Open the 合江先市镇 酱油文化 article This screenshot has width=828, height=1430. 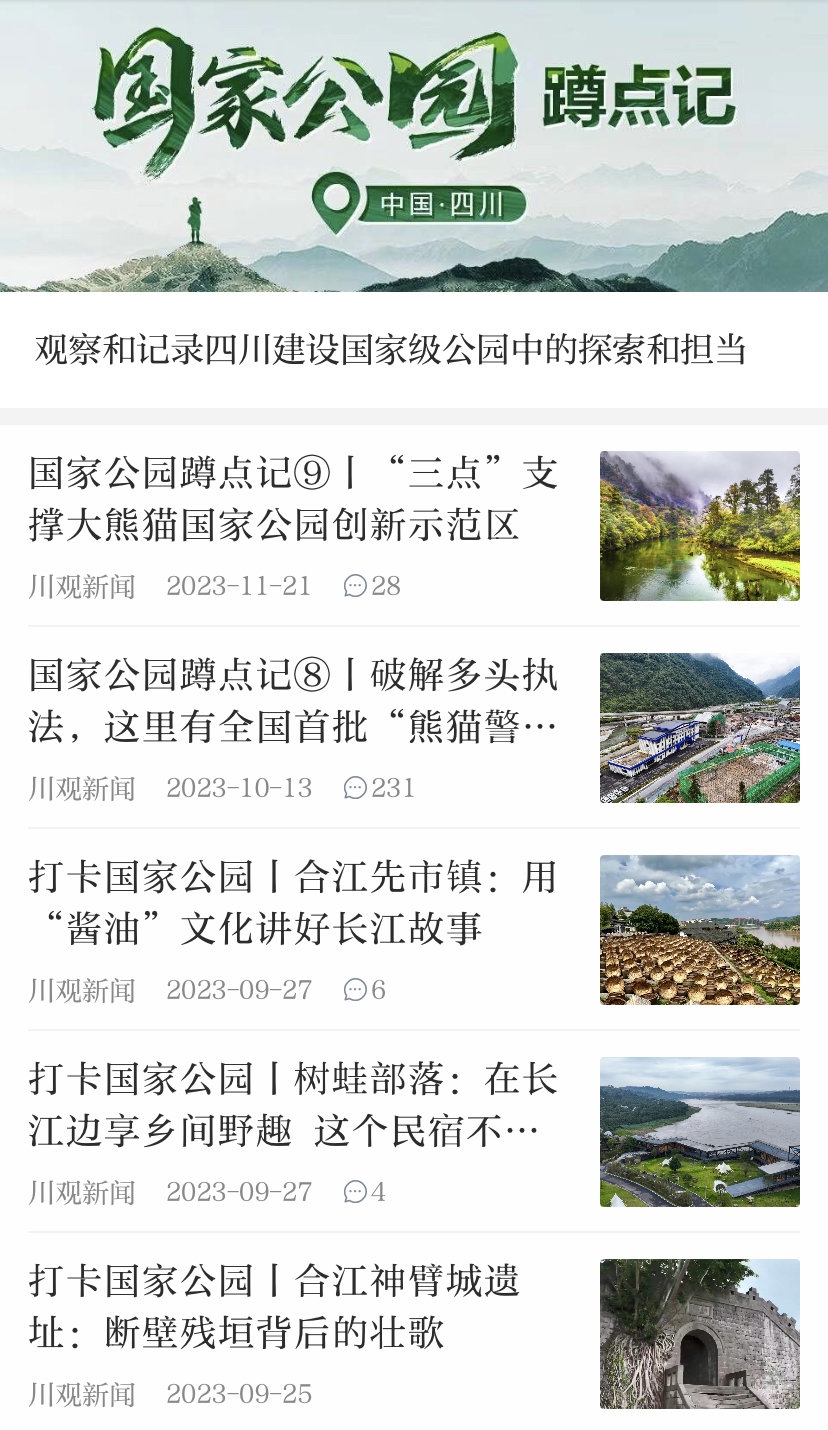pyautogui.click(x=293, y=903)
